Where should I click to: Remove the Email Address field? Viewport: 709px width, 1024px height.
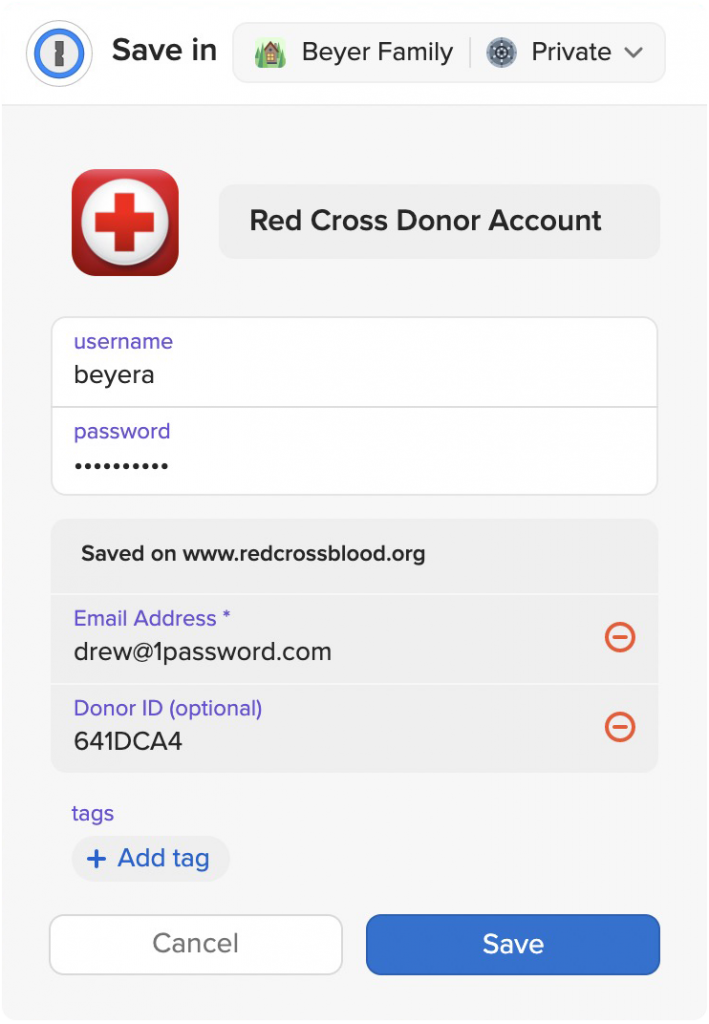(620, 637)
